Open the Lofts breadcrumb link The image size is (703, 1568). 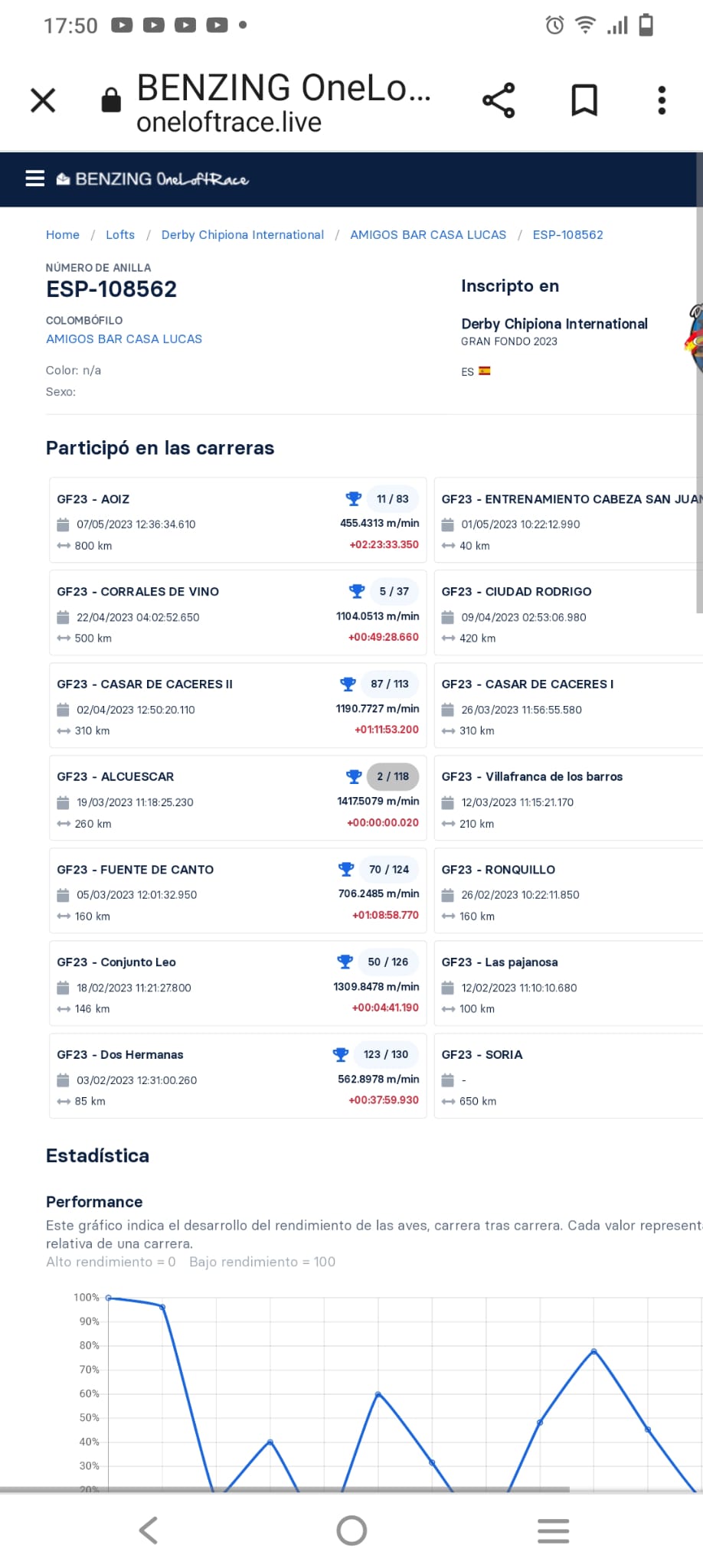[x=120, y=235]
